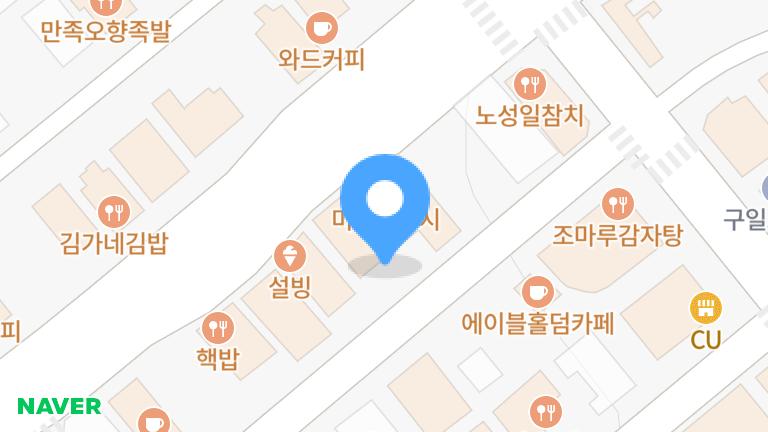This screenshot has height=432, width=768.
Task: Open the 핵밥 restaurant marker
Action: pyautogui.click(x=217, y=327)
